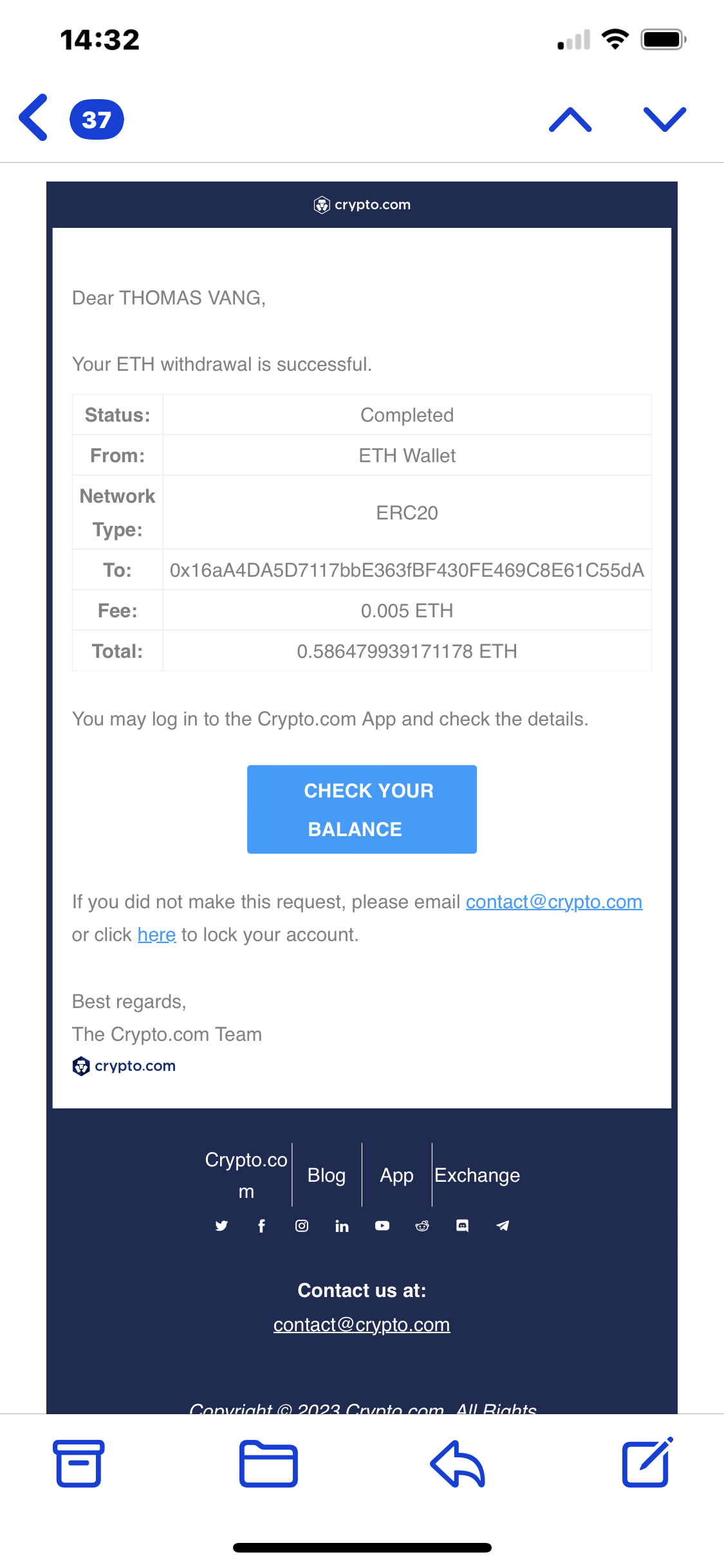Open the Crypto.com footer link

[x=246, y=1175]
